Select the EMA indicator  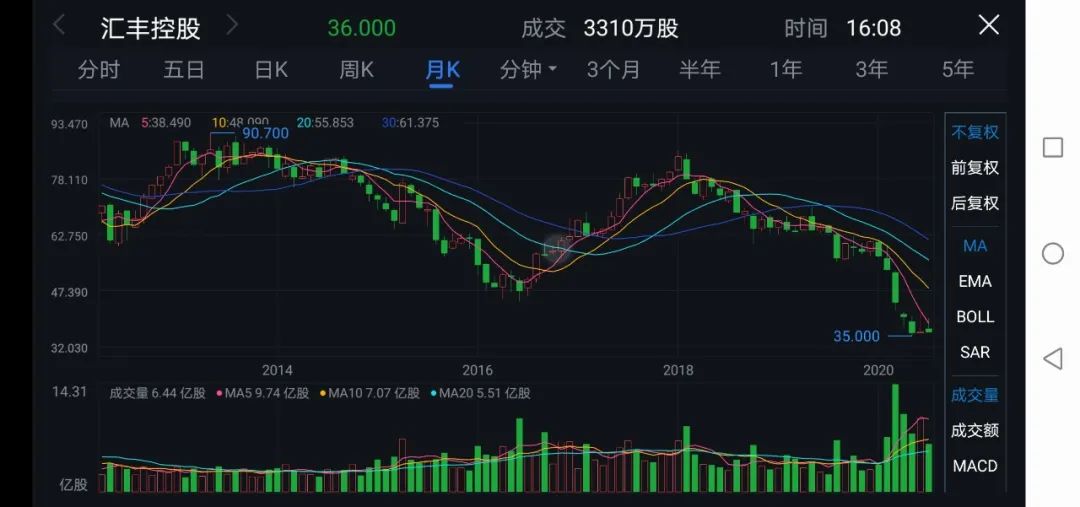click(x=975, y=281)
